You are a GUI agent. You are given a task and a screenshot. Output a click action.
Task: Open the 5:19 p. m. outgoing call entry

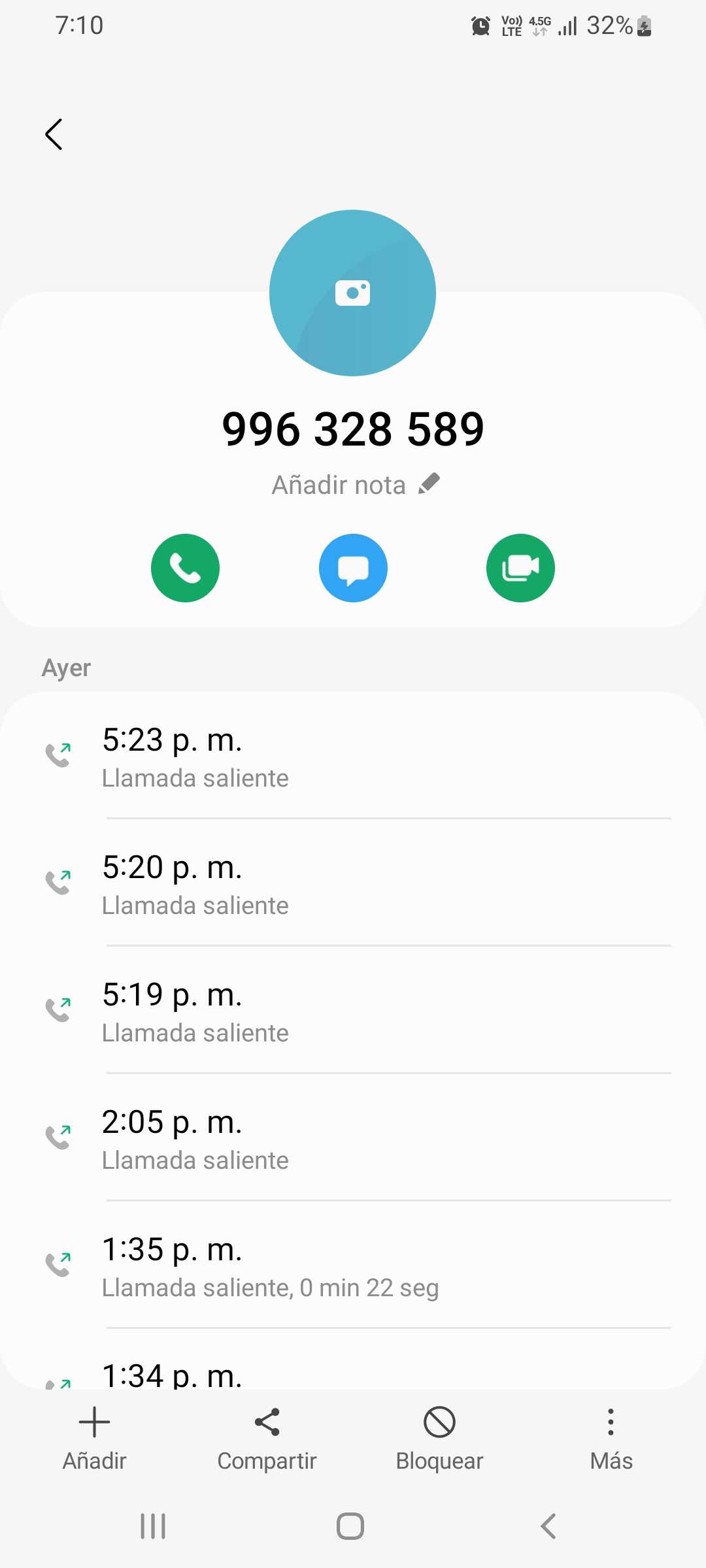pyautogui.click(x=353, y=1013)
